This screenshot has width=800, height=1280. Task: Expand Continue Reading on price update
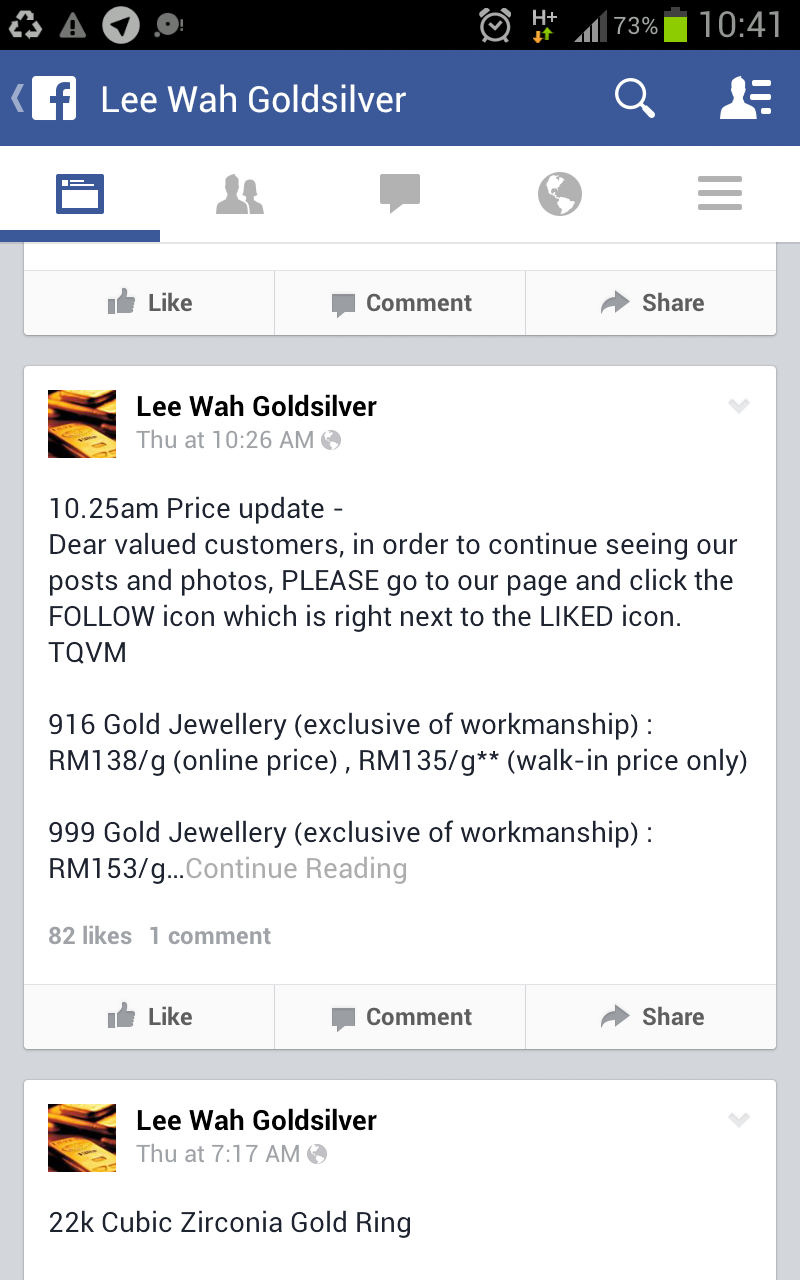click(x=296, y=869)
